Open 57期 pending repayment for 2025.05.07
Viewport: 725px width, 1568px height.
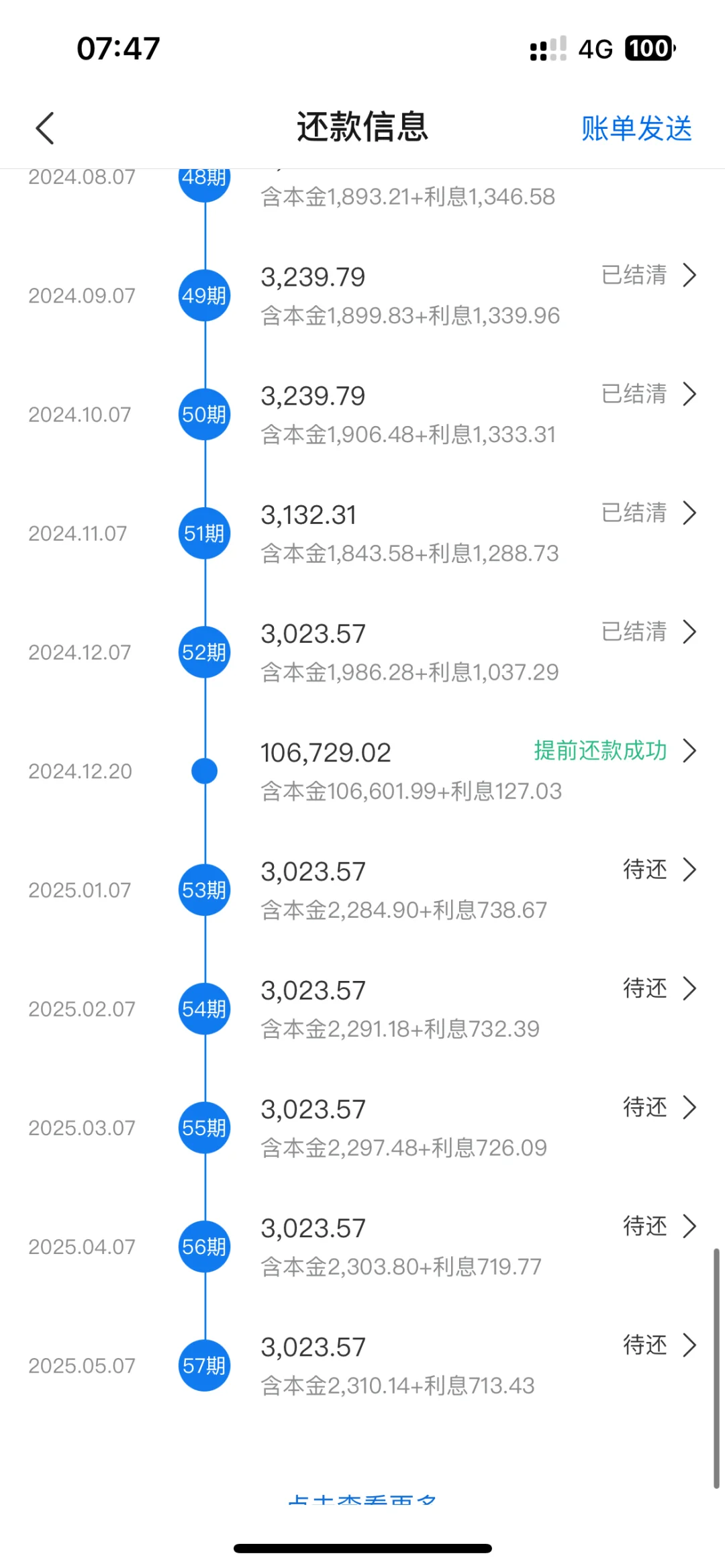click(x=689, y=1345)
